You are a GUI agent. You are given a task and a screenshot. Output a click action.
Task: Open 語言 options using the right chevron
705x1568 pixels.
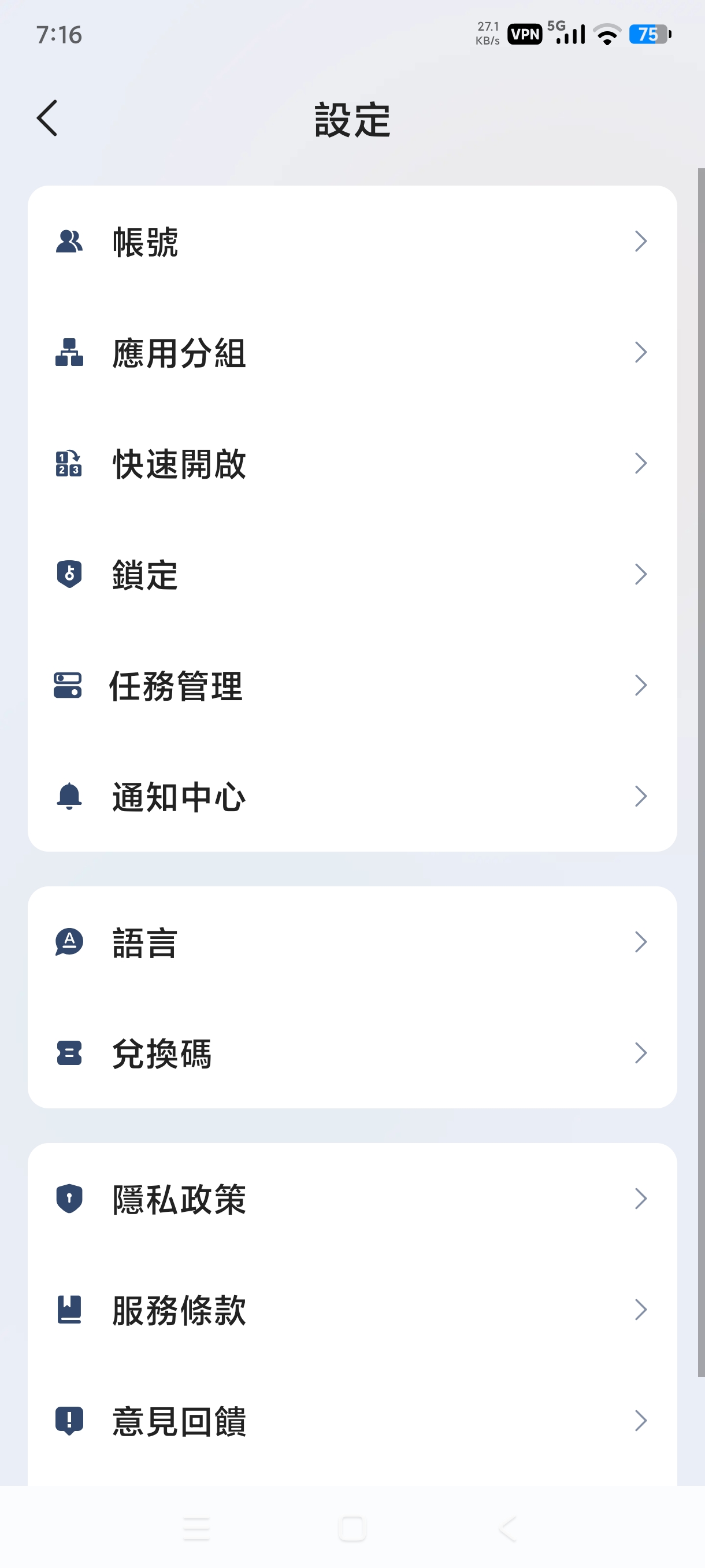pos(642,942)
